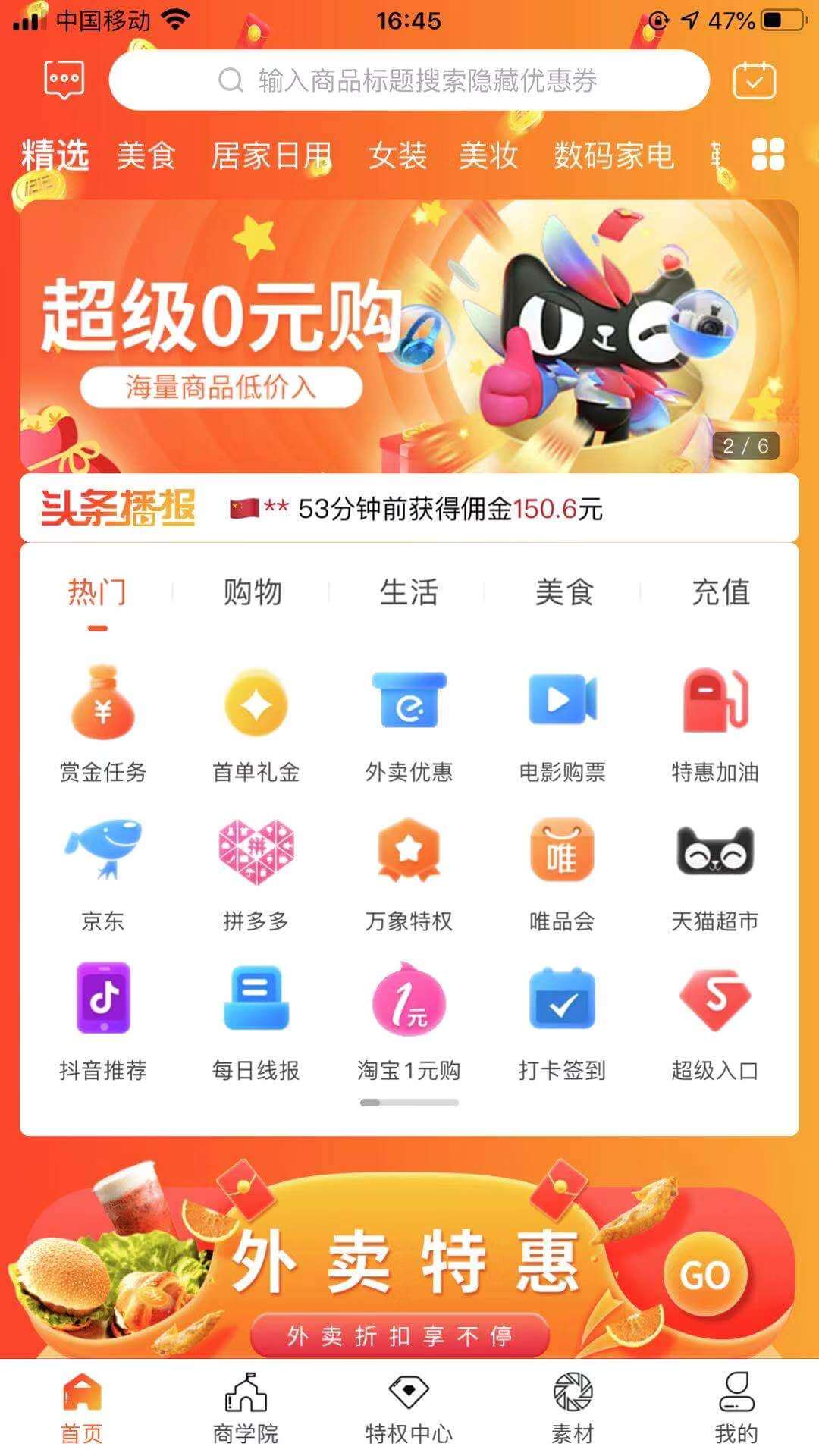
Task: Open the 素材 bottom tab
Action: 573,1407
